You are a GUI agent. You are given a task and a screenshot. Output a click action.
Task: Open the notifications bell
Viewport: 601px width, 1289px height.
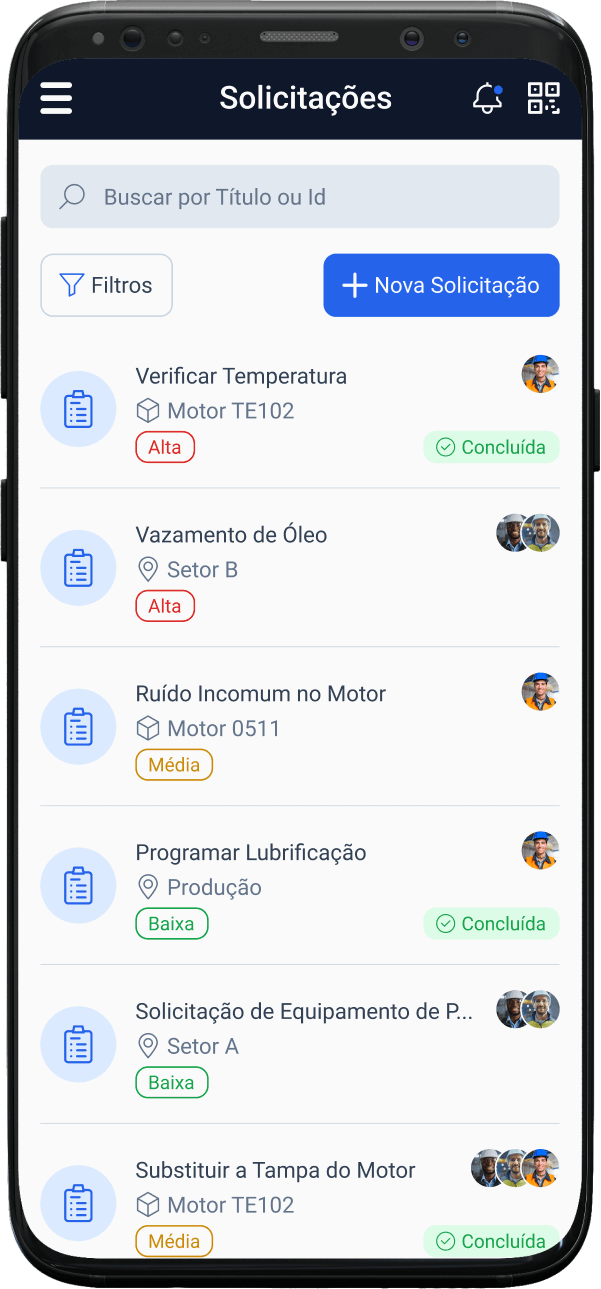coord(487,98)
